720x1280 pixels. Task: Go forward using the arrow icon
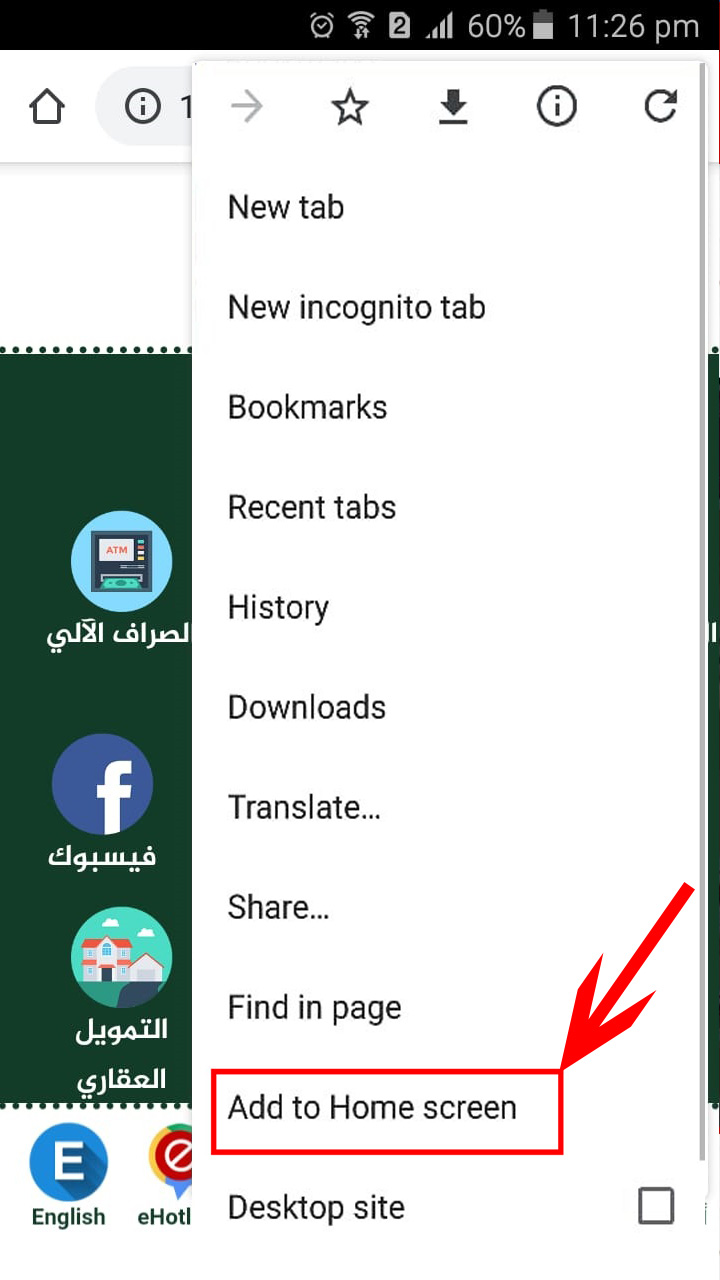(x=246, y=106)
